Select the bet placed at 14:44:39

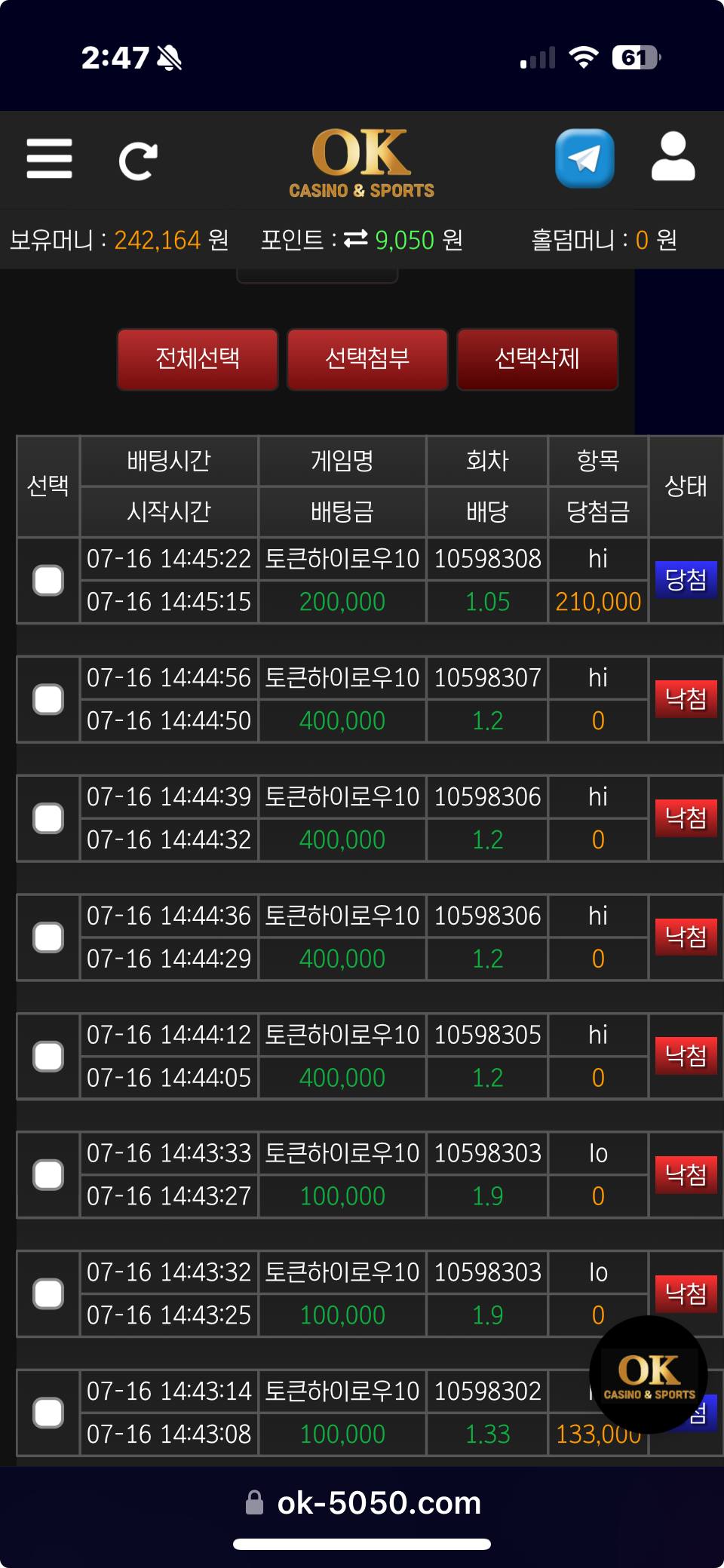[48, 818]
